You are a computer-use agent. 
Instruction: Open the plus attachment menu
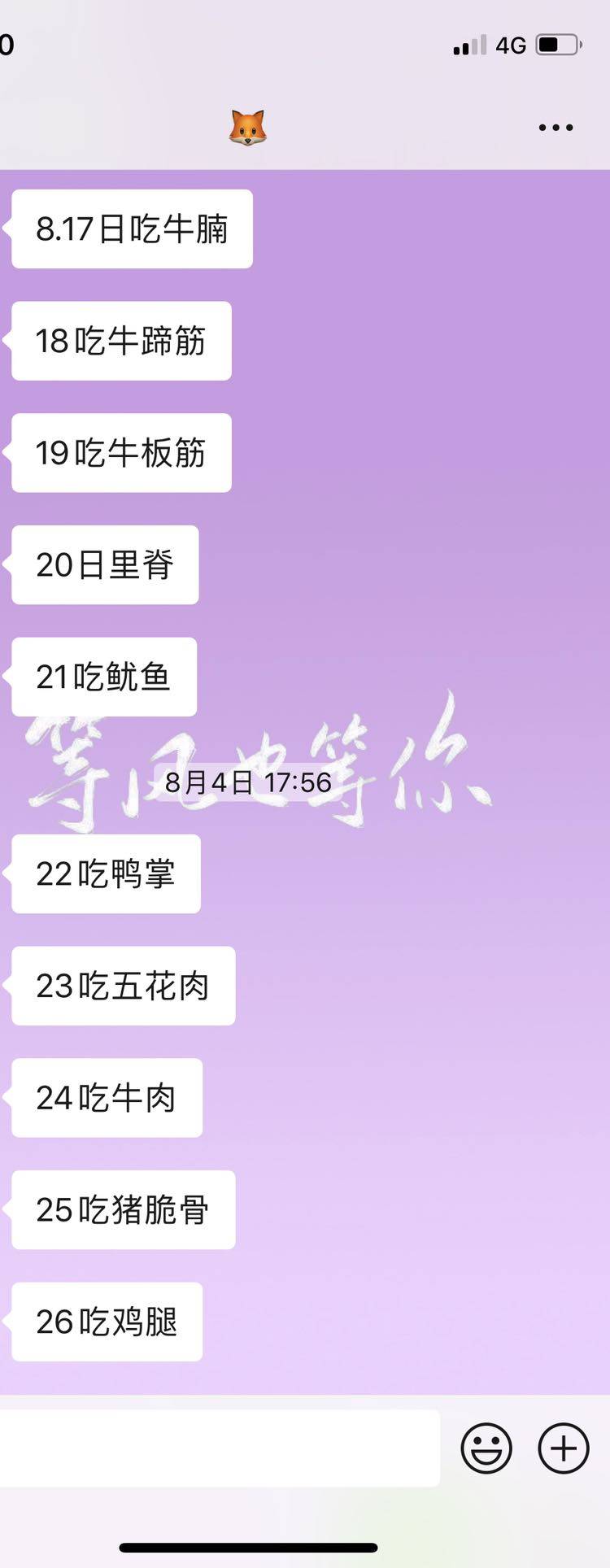coord(564,1448)
